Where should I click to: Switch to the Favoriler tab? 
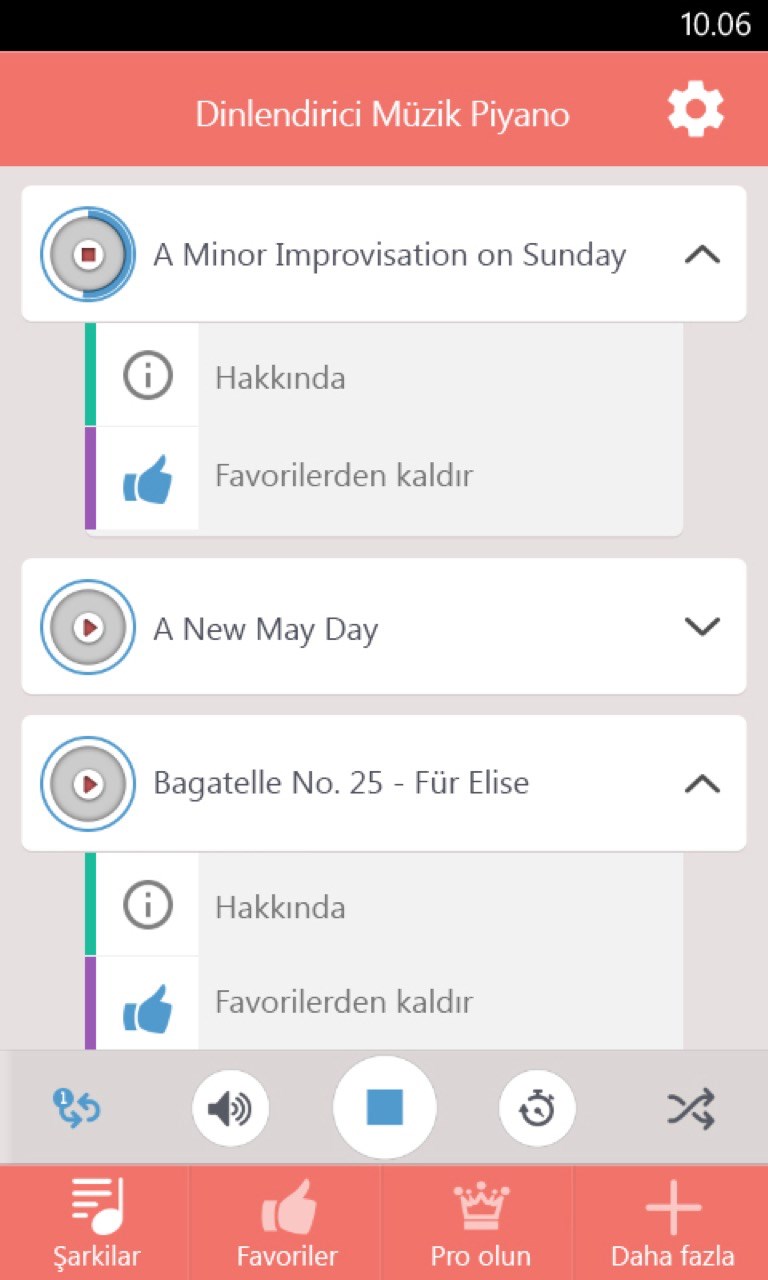click(287, 1222)
